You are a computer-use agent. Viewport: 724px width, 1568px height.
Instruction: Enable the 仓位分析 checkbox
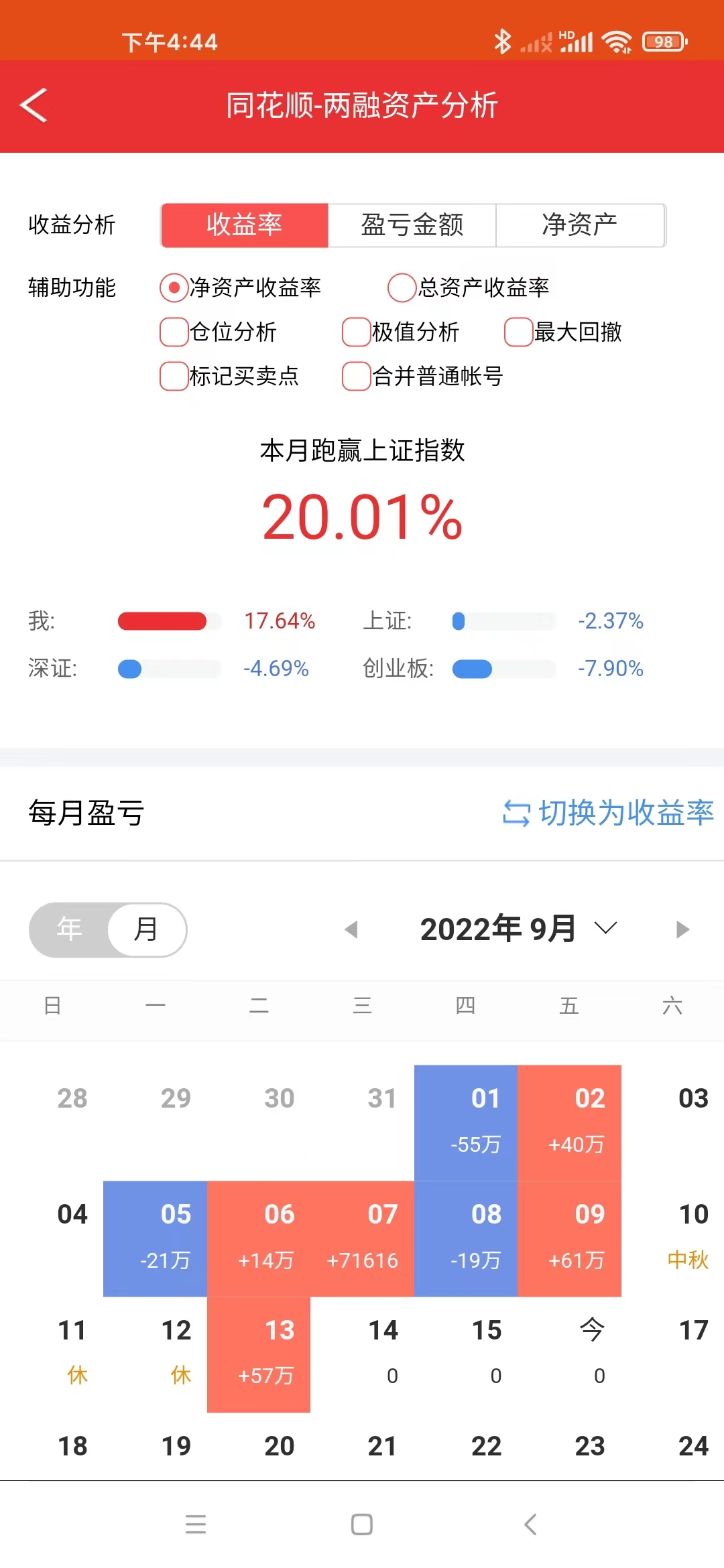click(x=174, y=332)
